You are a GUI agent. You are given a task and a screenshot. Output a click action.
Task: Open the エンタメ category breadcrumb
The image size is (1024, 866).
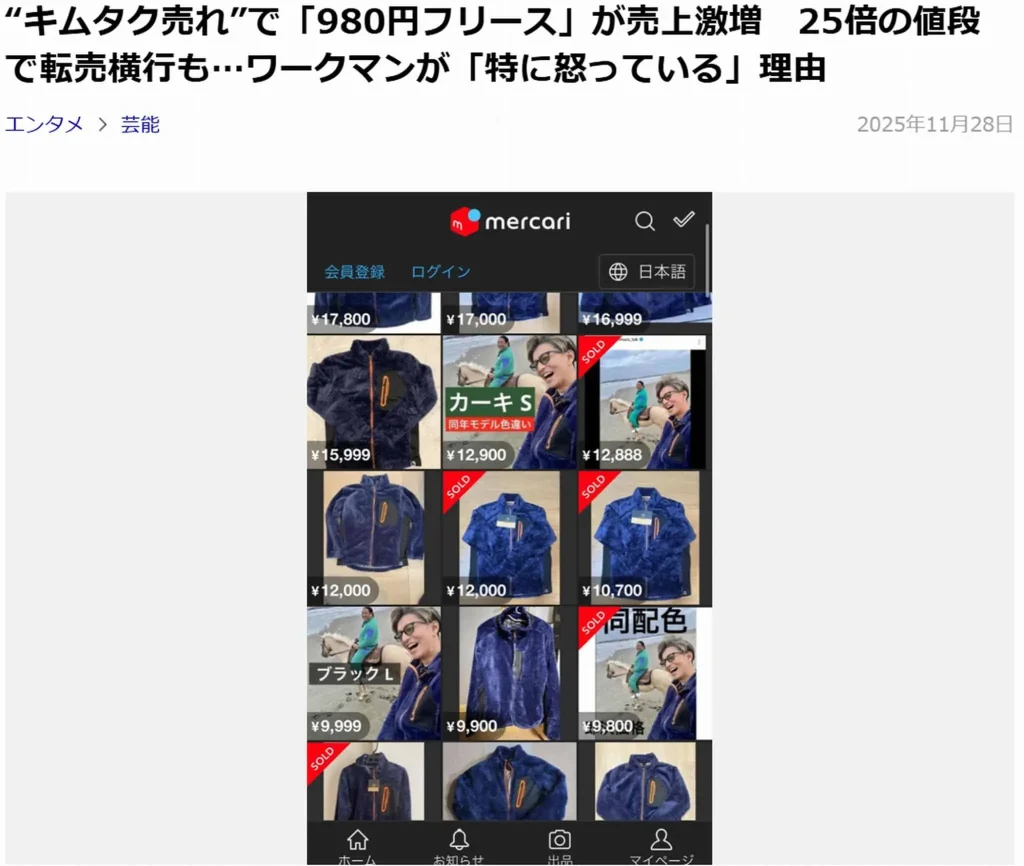(44, 125)
